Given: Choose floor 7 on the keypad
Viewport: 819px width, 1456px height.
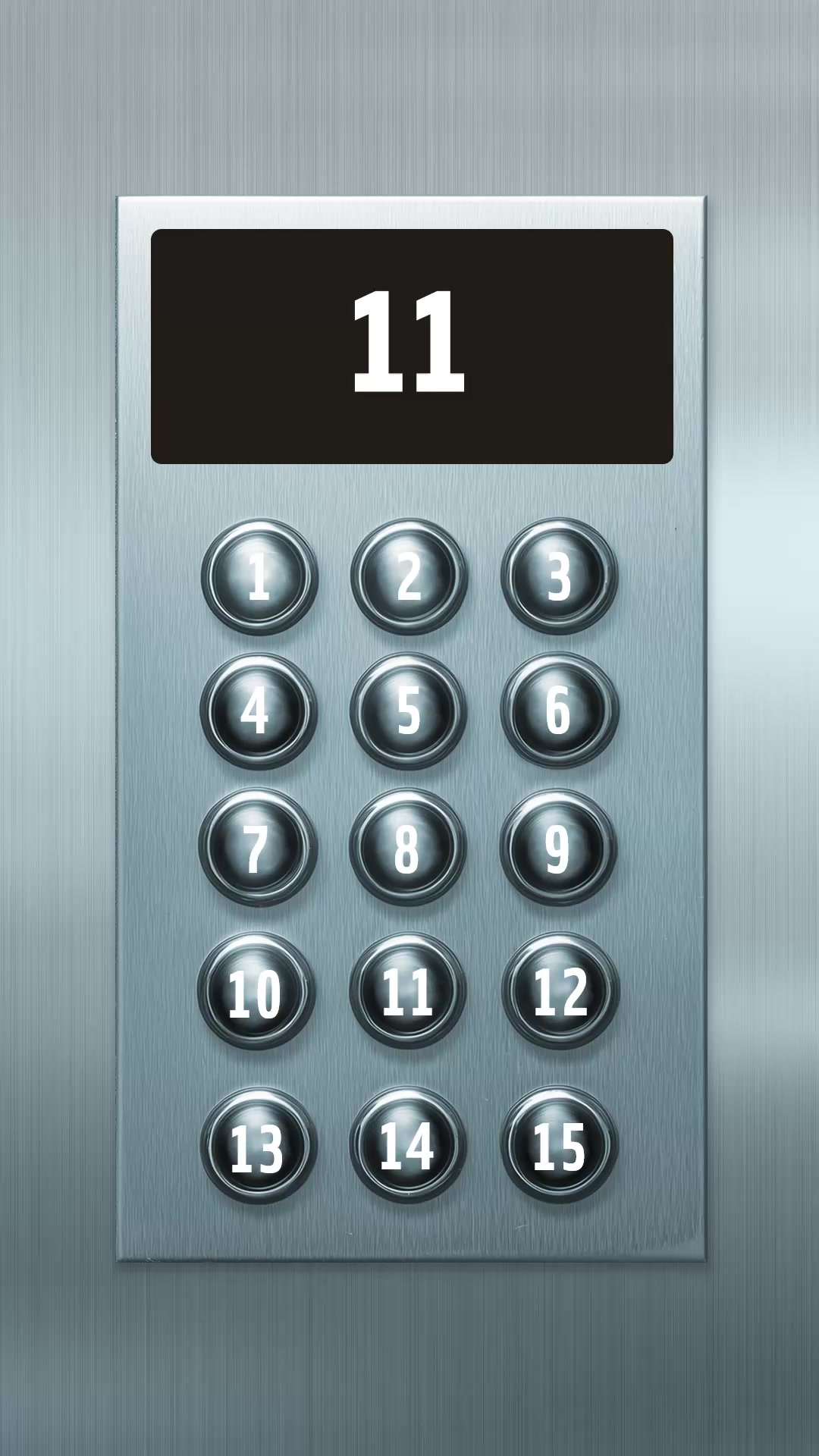Looking at the screenshot, I should pyautogui.click(x=256, y=847).
